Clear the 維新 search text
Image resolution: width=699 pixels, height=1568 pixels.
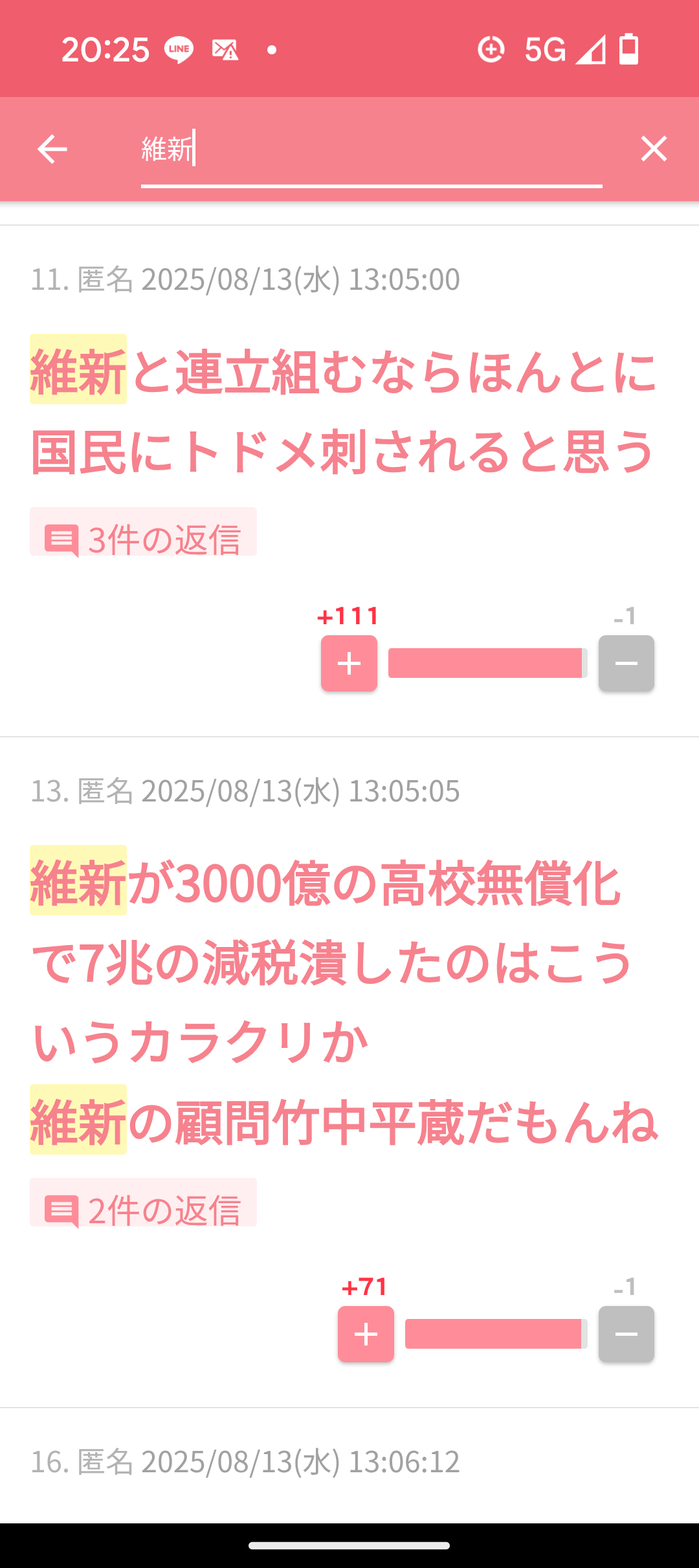click(653, 149)
